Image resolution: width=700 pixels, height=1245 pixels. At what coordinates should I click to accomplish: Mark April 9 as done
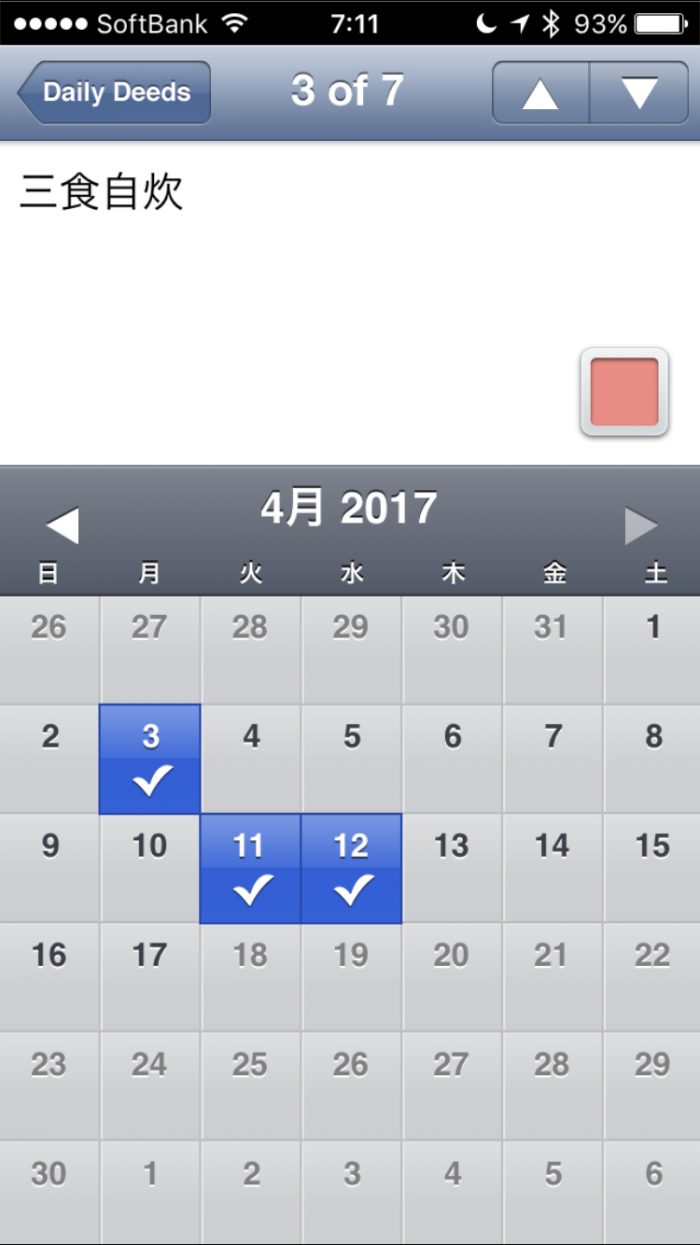pos(49,868)
